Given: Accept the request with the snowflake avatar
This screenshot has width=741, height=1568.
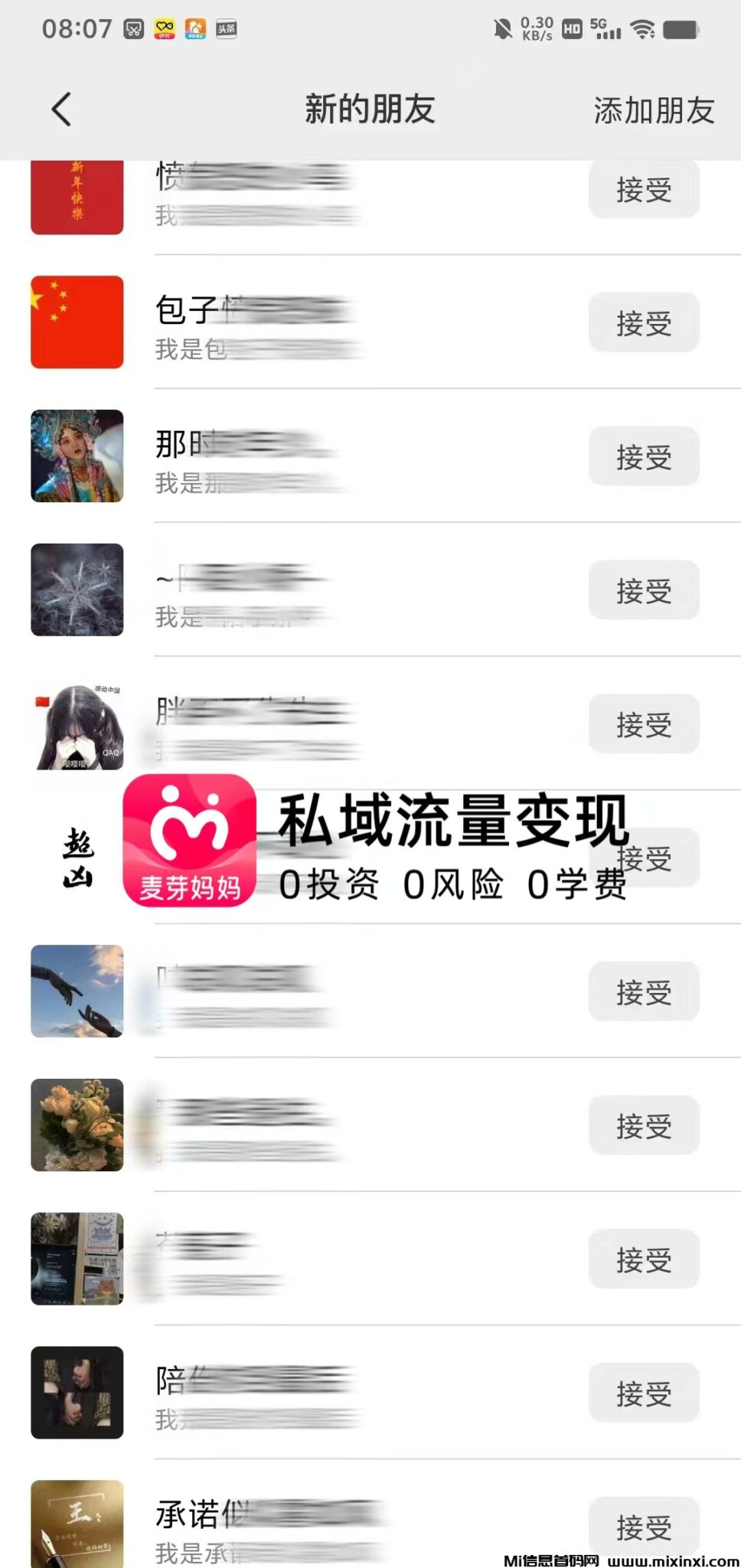Looking at the screenshot, I should (x=643, y=590).
